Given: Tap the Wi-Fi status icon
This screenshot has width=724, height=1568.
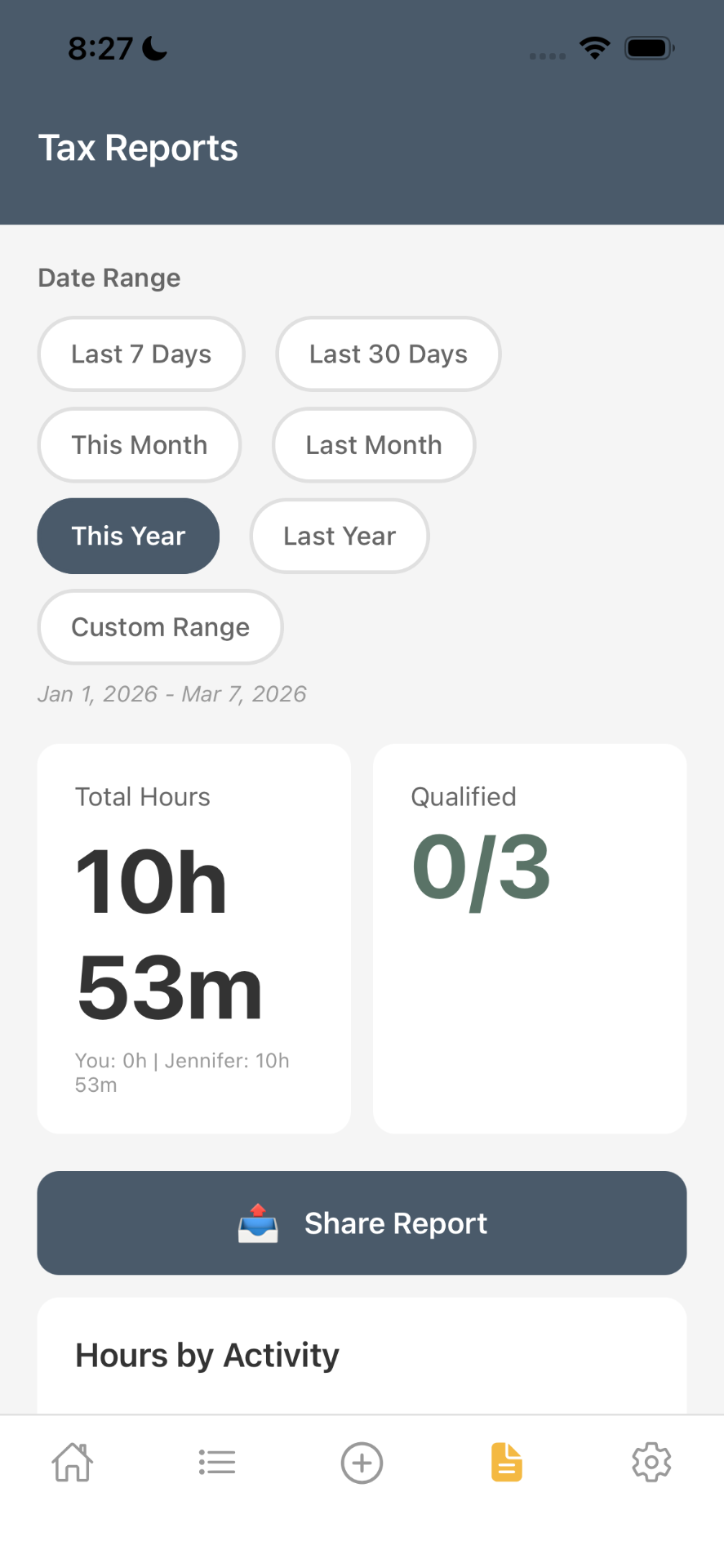Looking at the screenshot, I should click(x=595, y=47).
